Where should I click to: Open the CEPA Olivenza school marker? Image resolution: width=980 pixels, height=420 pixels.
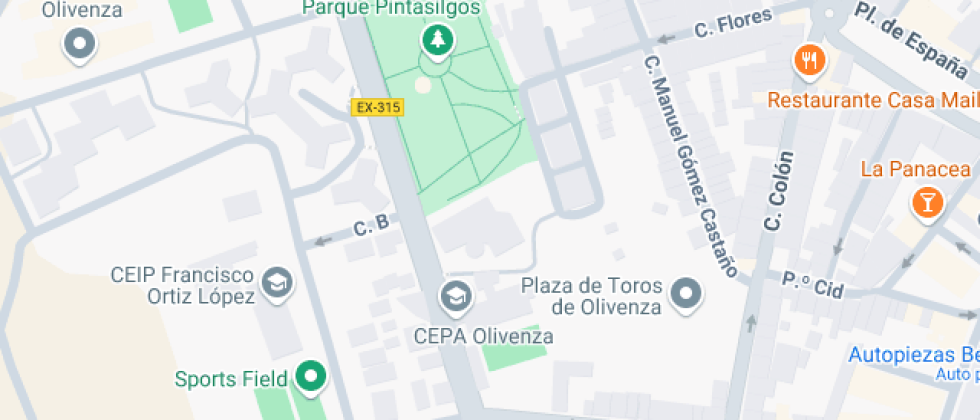pyautogui.click(x=455, y=295)
